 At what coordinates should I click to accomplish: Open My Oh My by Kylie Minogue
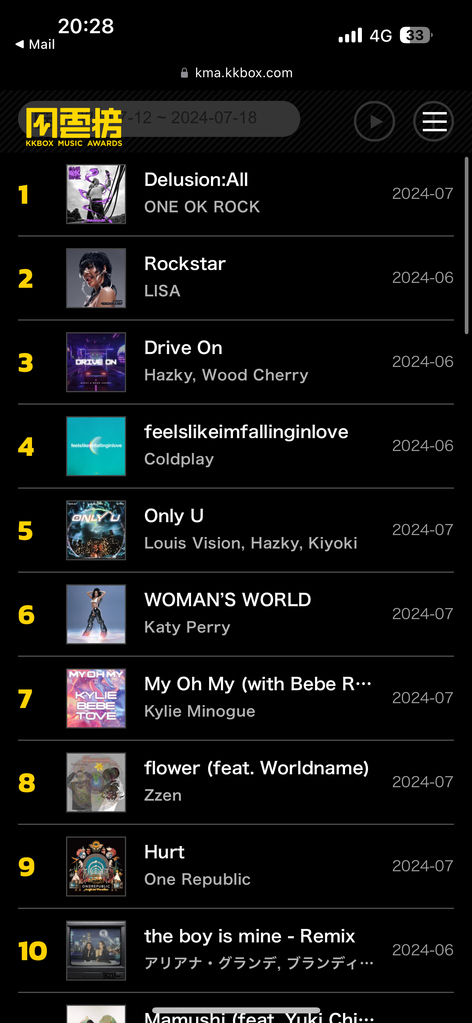pos(236,699)
